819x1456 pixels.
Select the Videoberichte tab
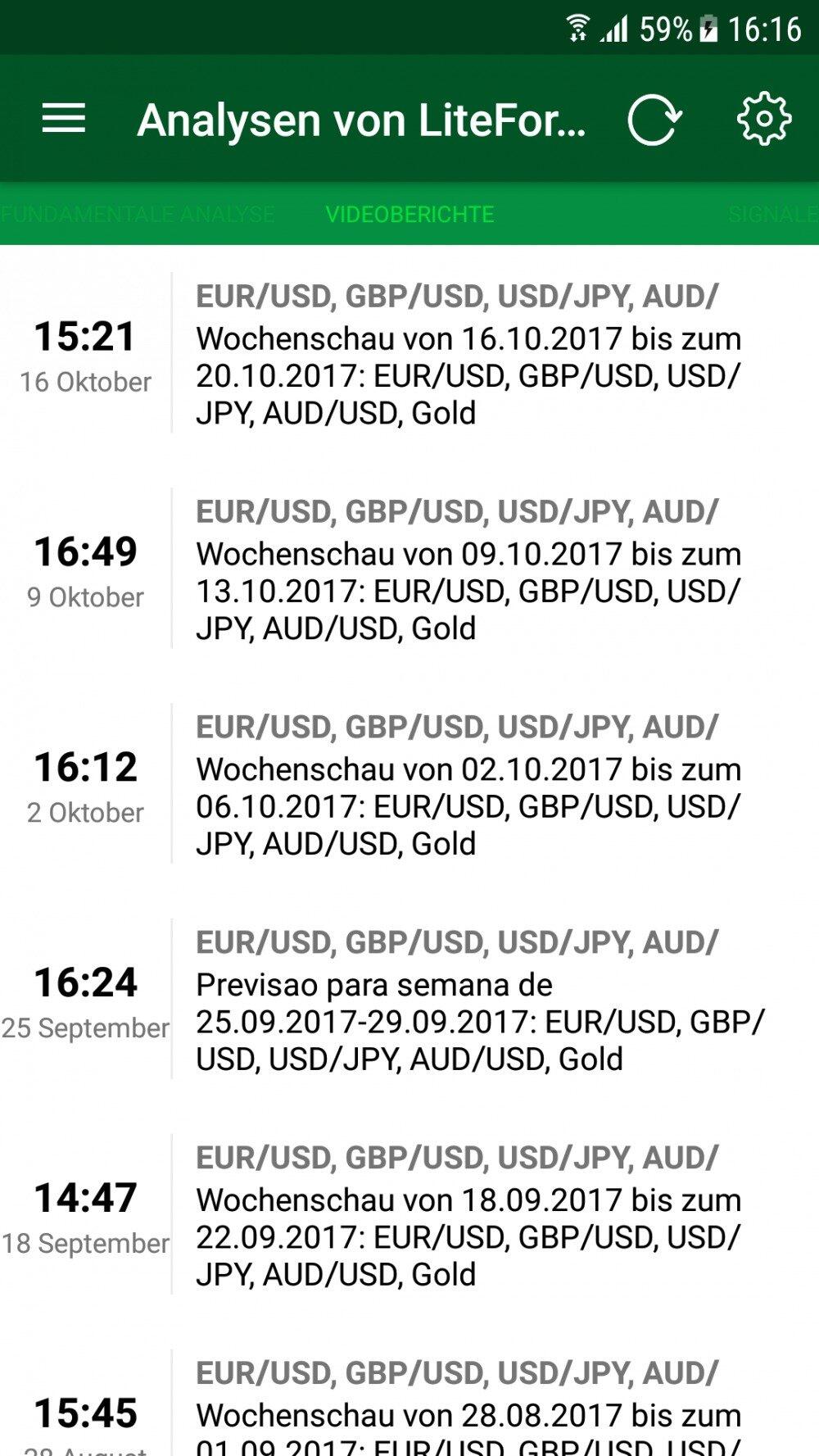point(409,215)
